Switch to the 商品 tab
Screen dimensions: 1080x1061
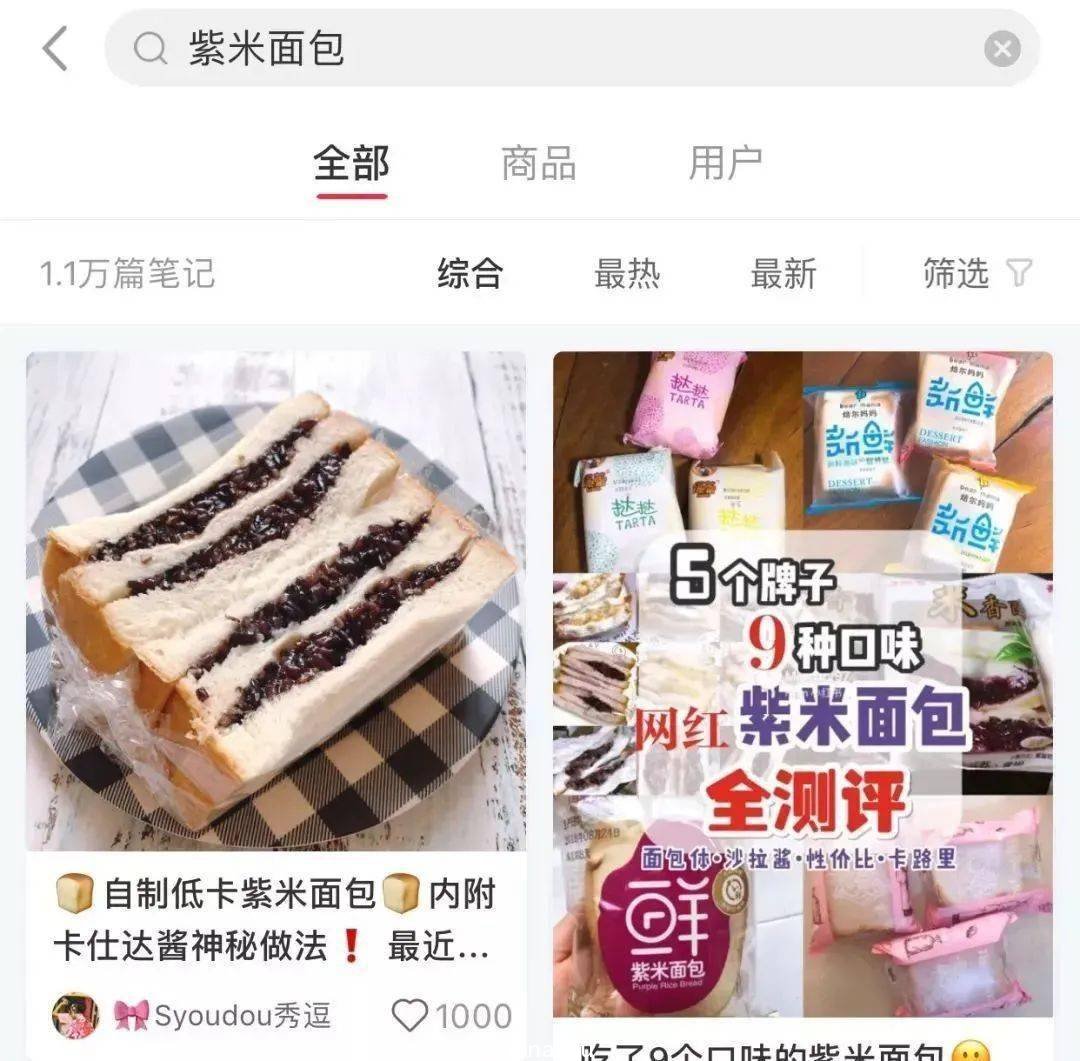pyautogui.click(x=538, y=163)
